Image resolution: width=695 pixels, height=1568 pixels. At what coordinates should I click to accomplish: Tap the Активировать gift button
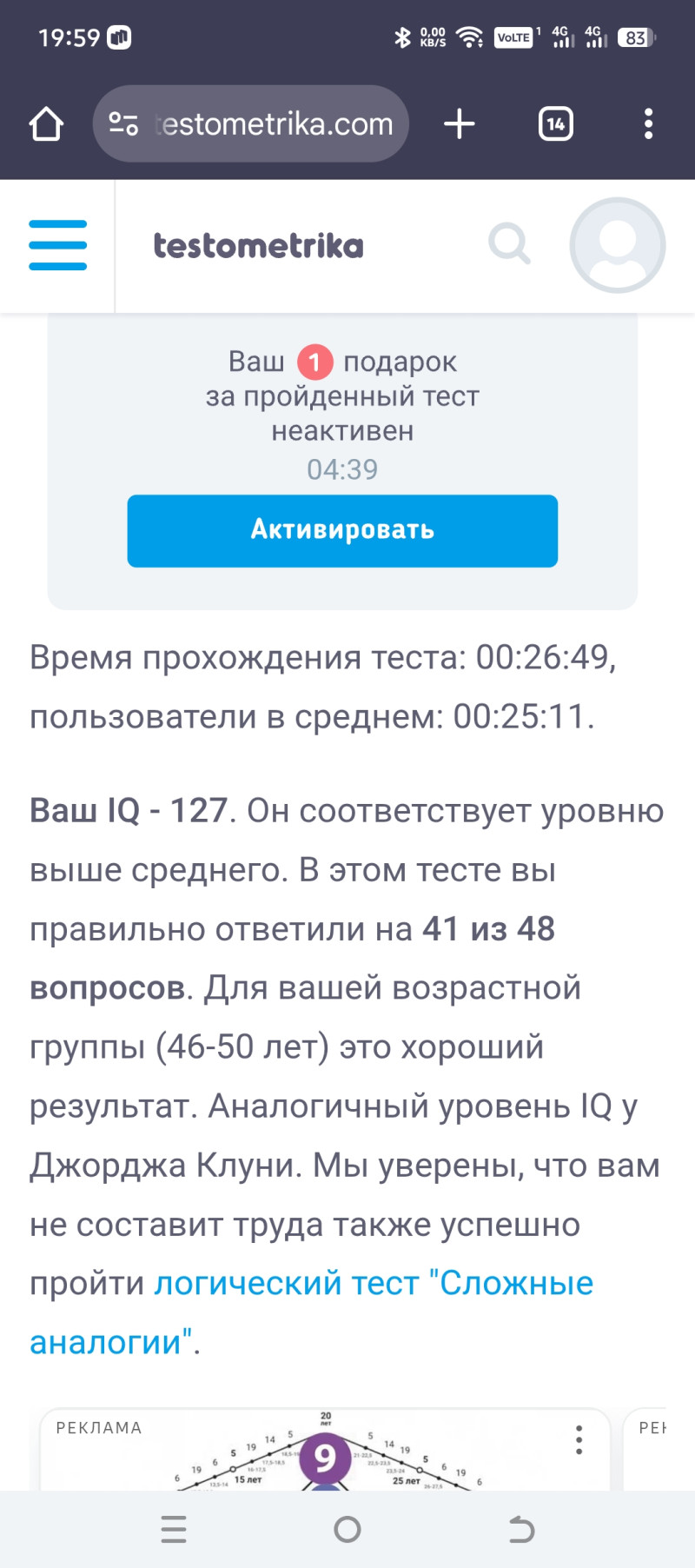(x=342, y=530)
